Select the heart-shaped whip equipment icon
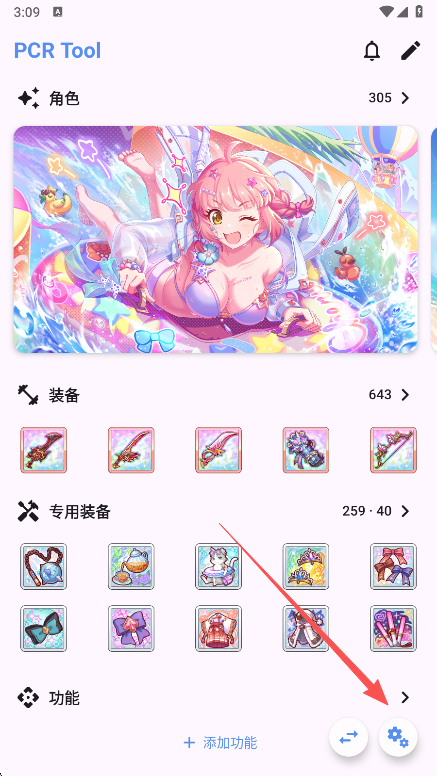 (x=44, y=566)
